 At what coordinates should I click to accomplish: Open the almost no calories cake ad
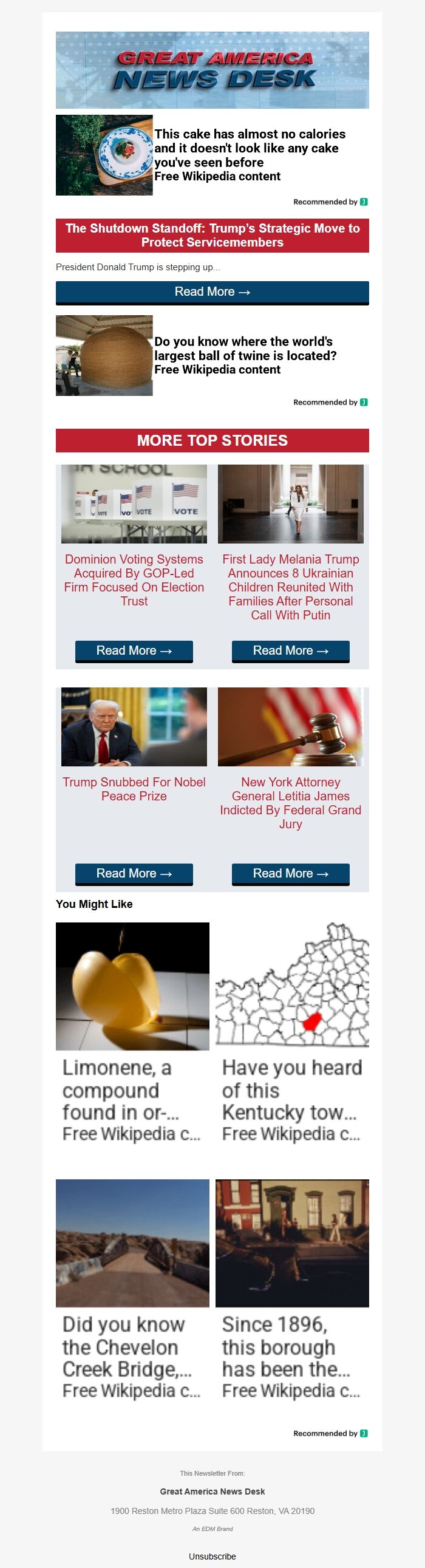click(x=249, y=148)
